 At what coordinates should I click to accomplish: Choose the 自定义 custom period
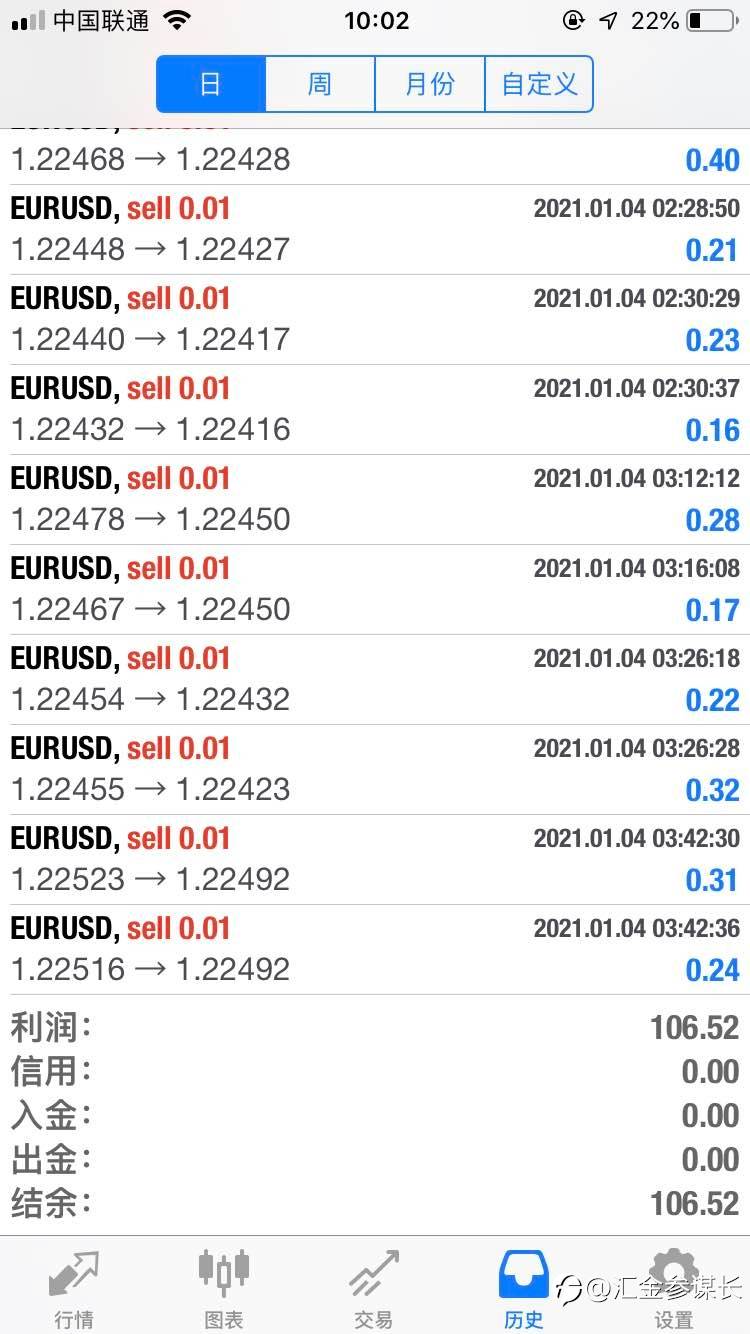539,84
